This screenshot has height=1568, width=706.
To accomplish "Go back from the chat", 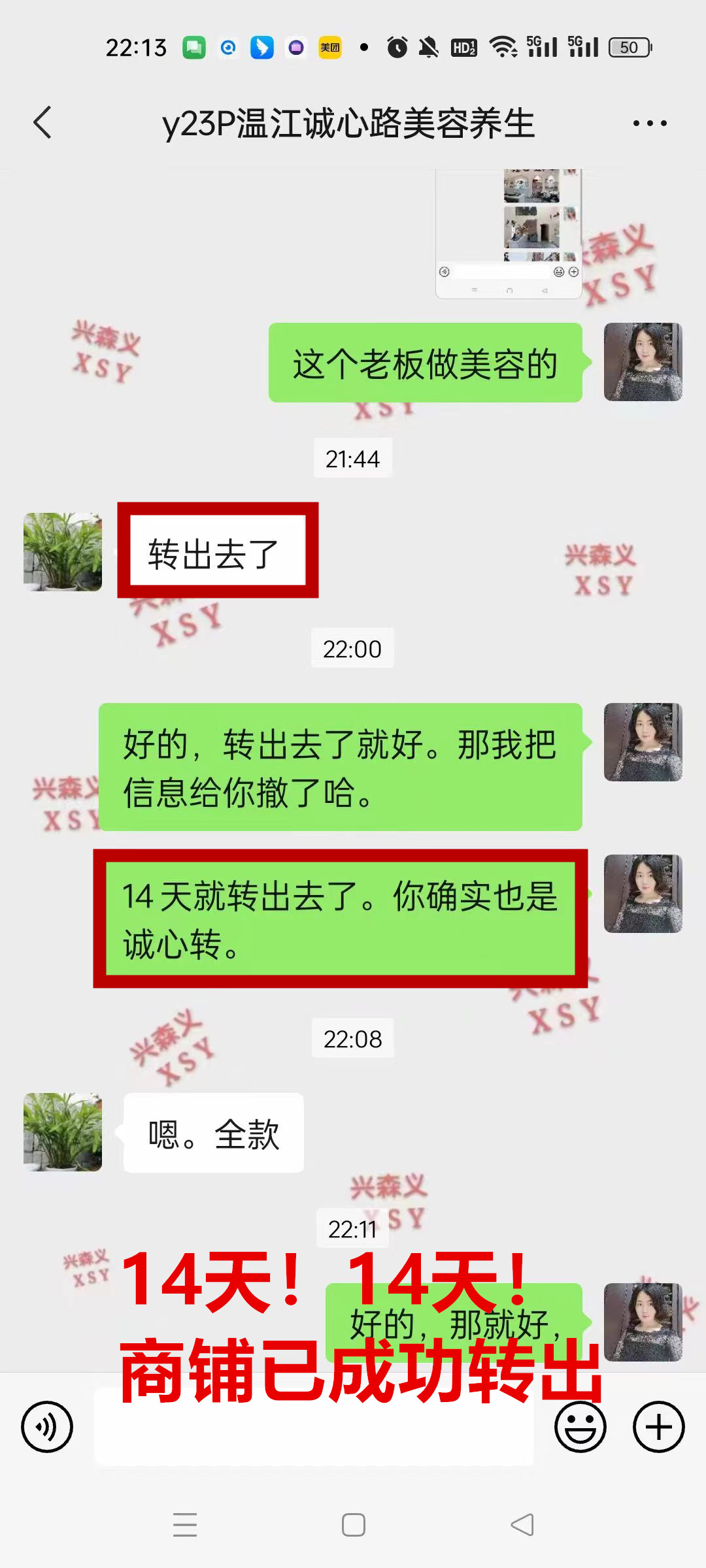I will (43, 123).
